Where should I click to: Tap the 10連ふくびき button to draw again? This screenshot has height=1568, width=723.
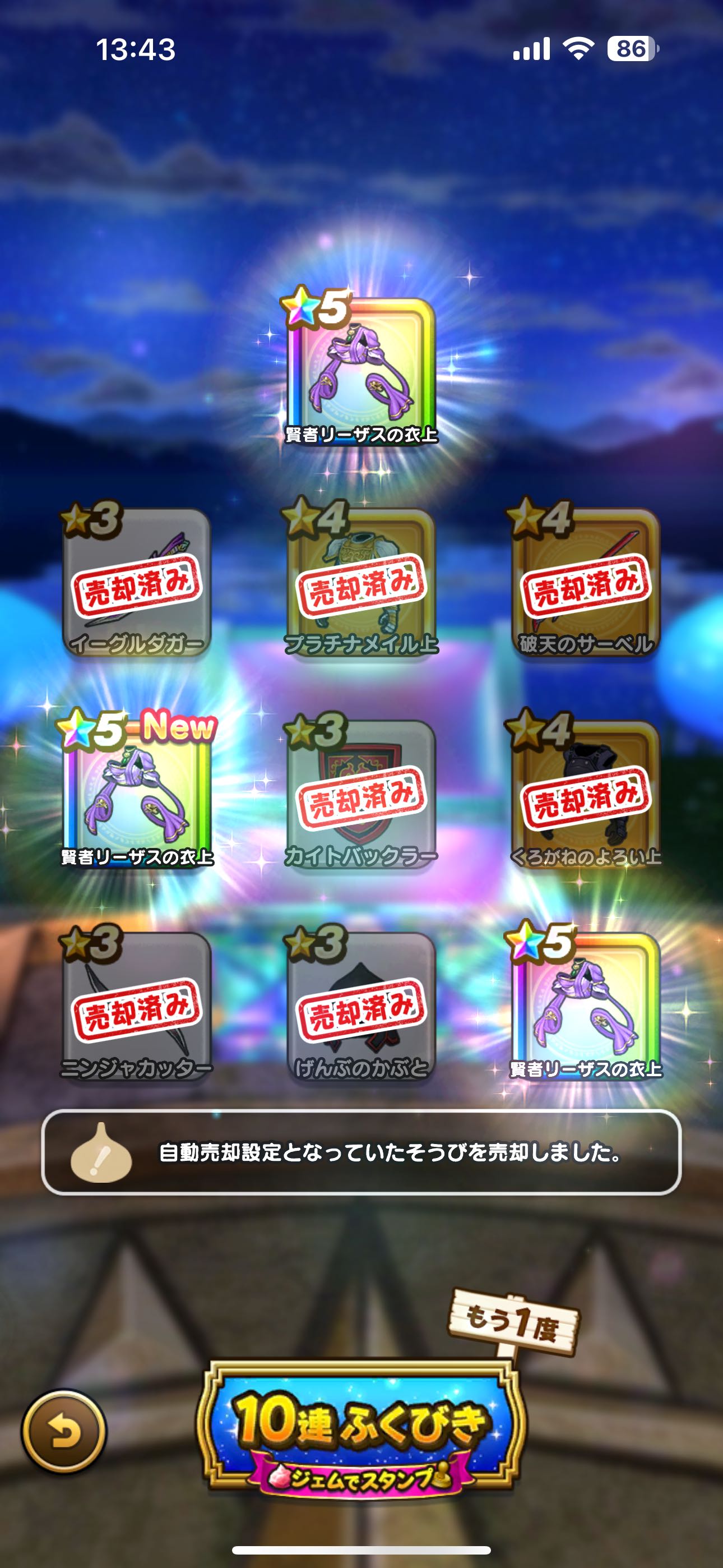[x=361, y=1428]
